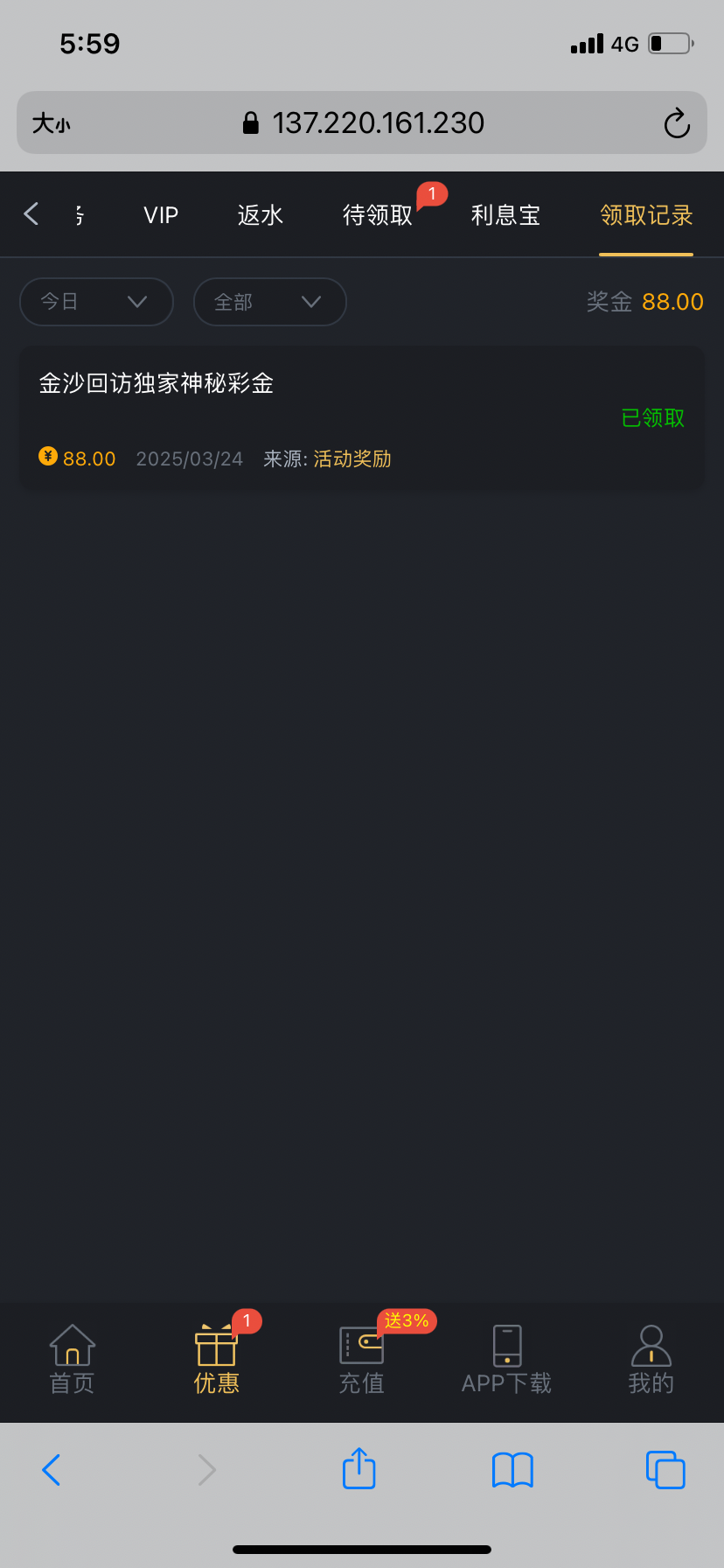Open Safari's share sheet
Image resolution: width=724 pixels, height=1568 pixels.
(x=359, y=1469)
